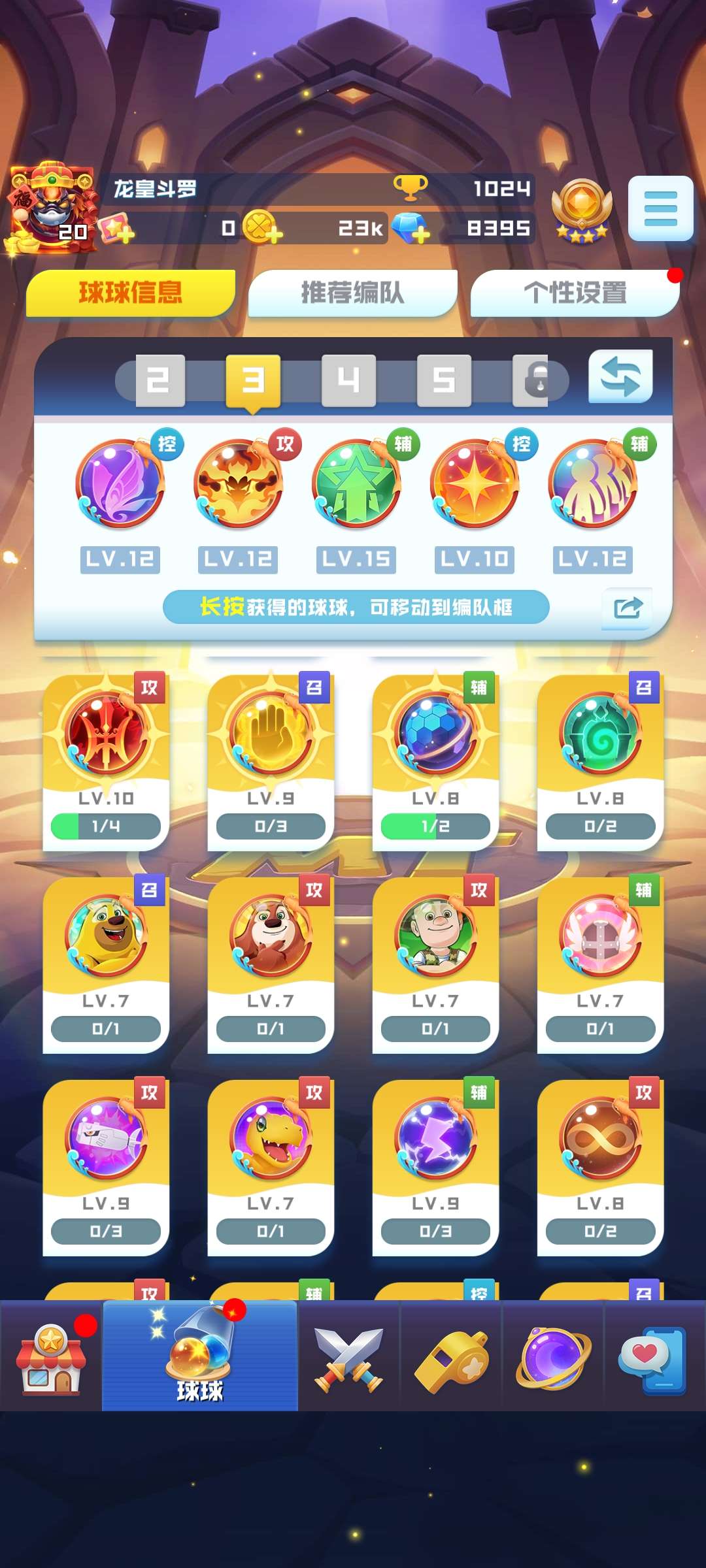Tap the locked team slot

(x=537, y=380)
